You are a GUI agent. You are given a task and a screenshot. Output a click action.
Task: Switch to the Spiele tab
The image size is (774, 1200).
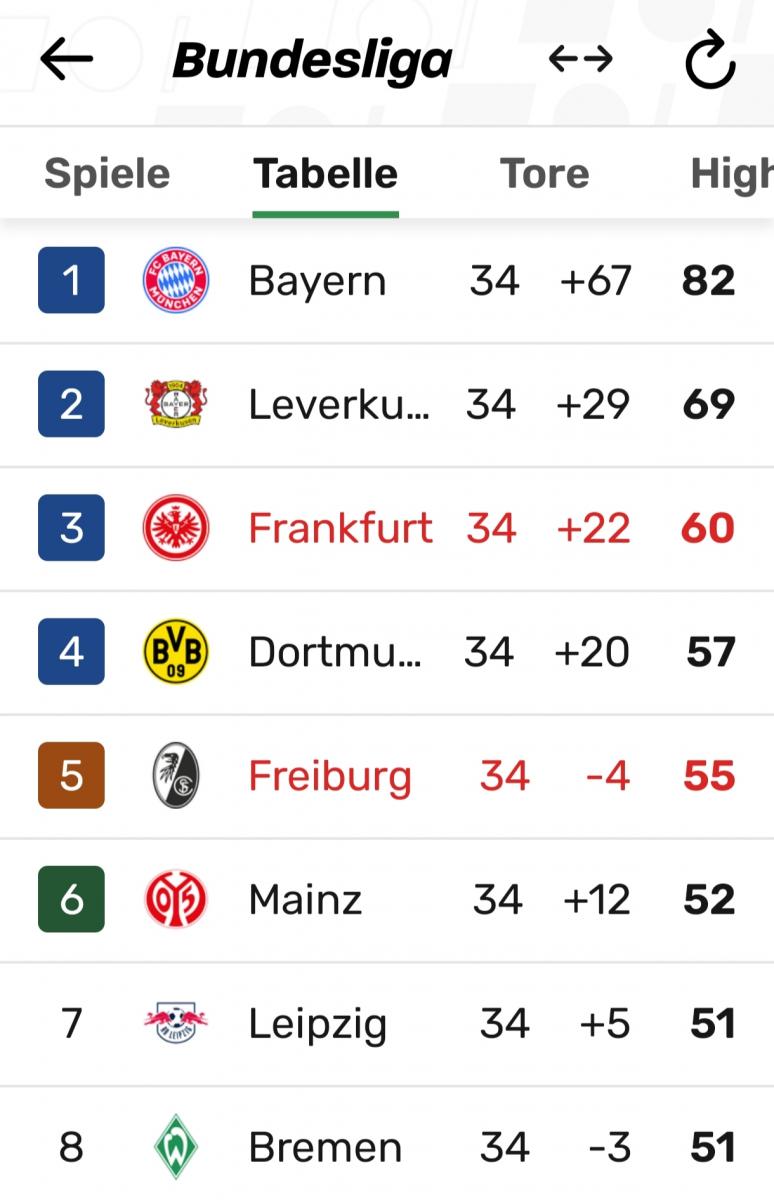point(107,174)
